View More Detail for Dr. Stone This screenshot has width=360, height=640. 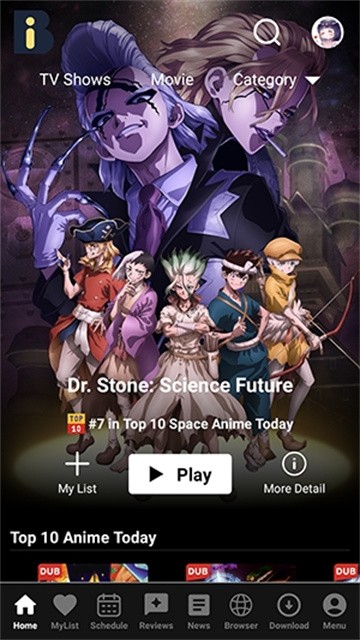click(x=294, y=475)
